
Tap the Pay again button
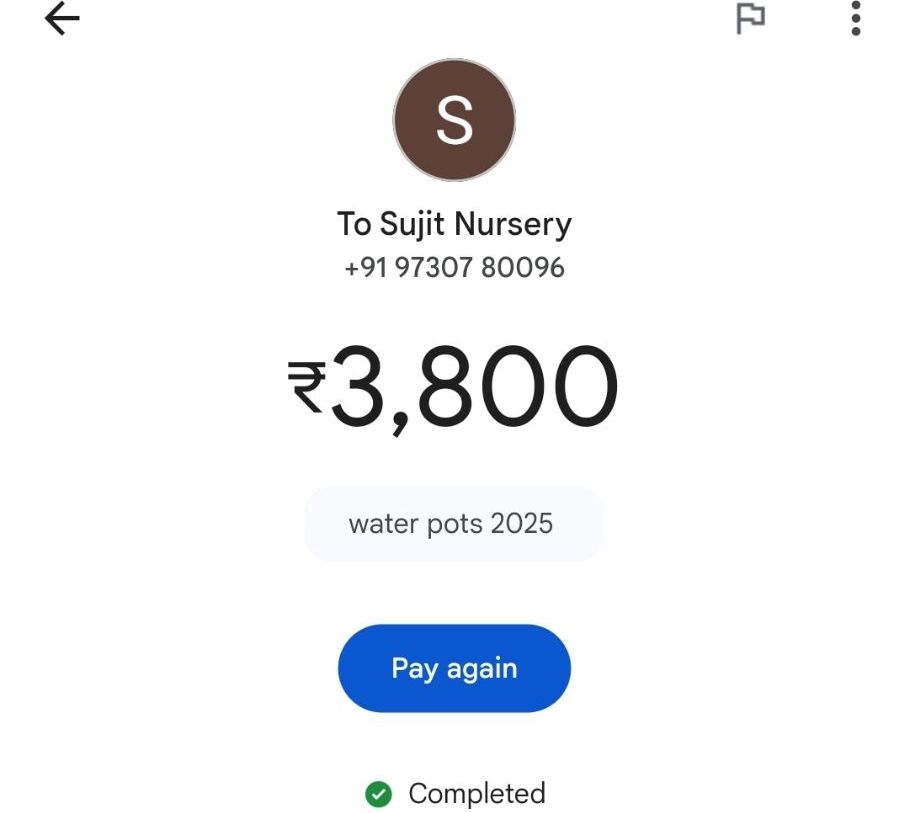coord(454,668)
